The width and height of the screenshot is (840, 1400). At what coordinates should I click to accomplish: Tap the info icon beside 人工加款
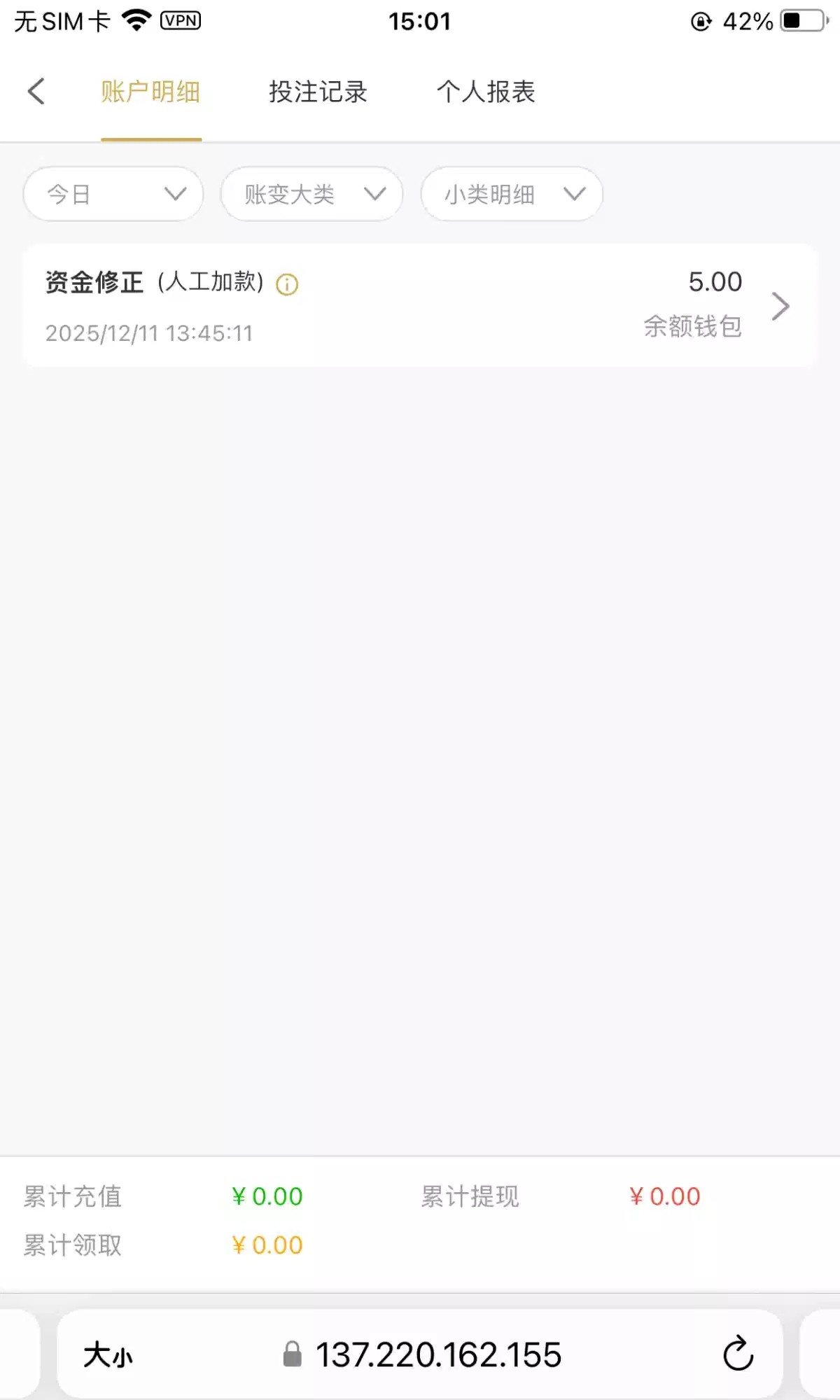(287, 284)
